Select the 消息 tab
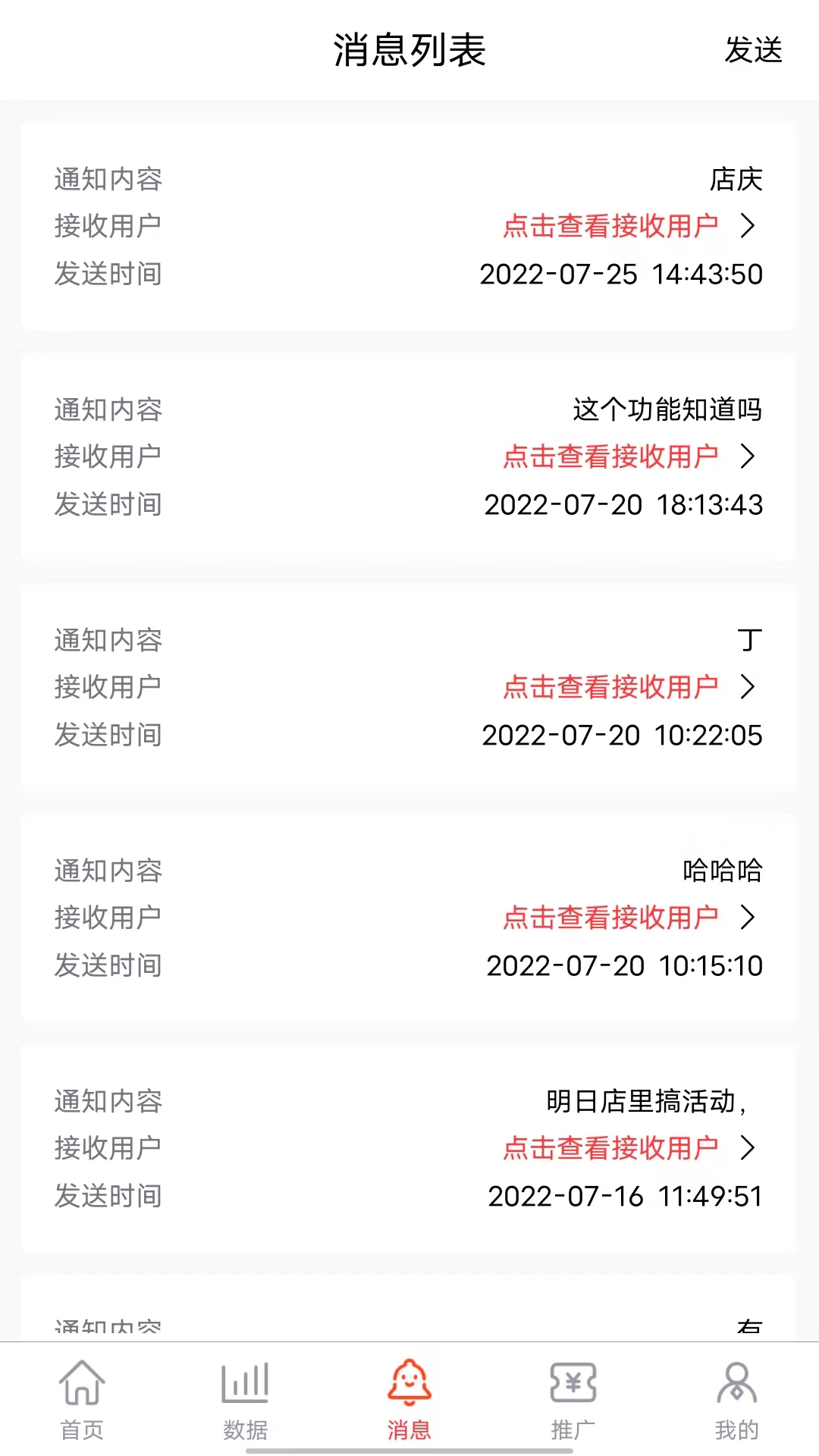The width and height of the screenshot is (819, 1456). [409, 1400]
